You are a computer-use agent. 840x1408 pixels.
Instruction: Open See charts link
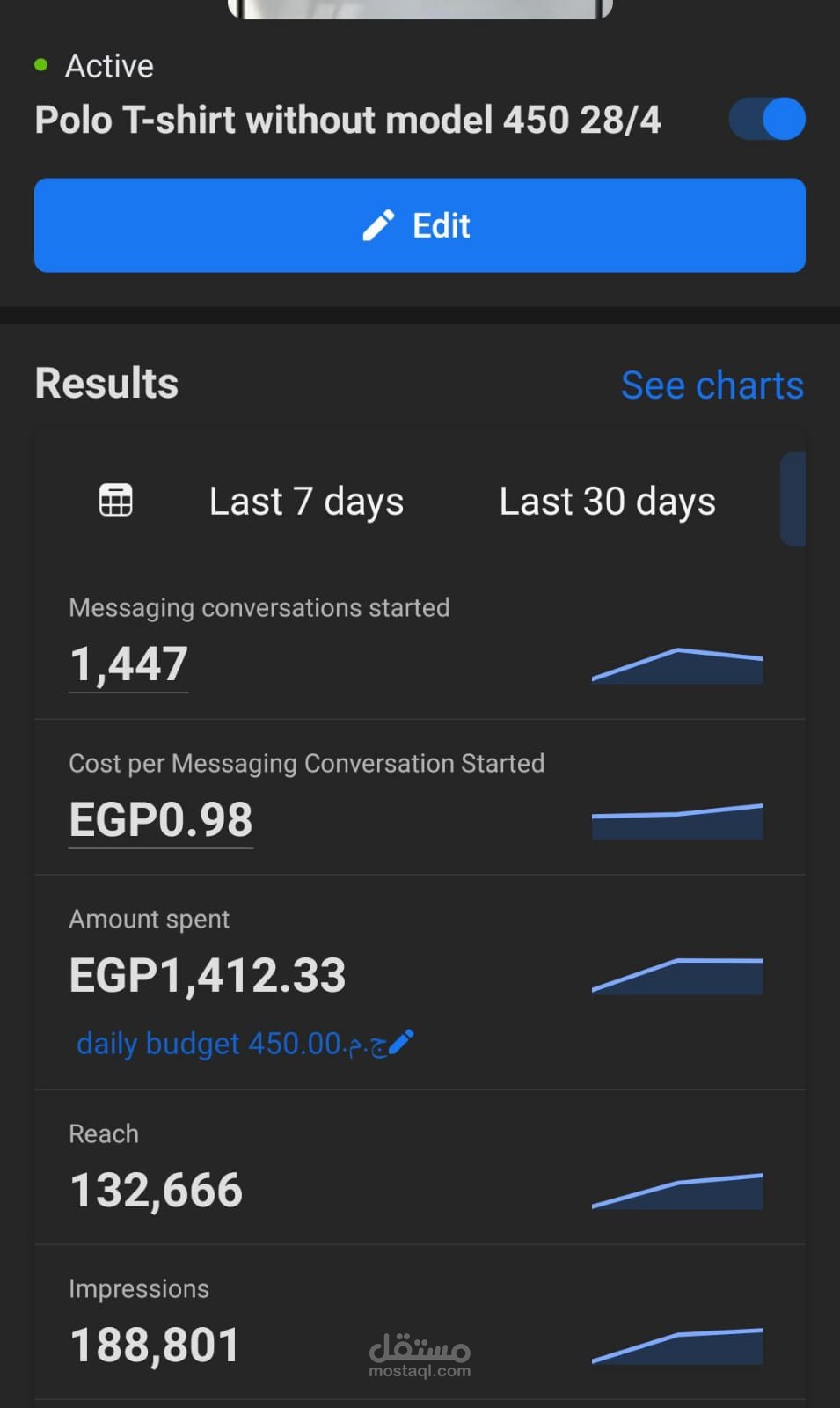[712, 385]
